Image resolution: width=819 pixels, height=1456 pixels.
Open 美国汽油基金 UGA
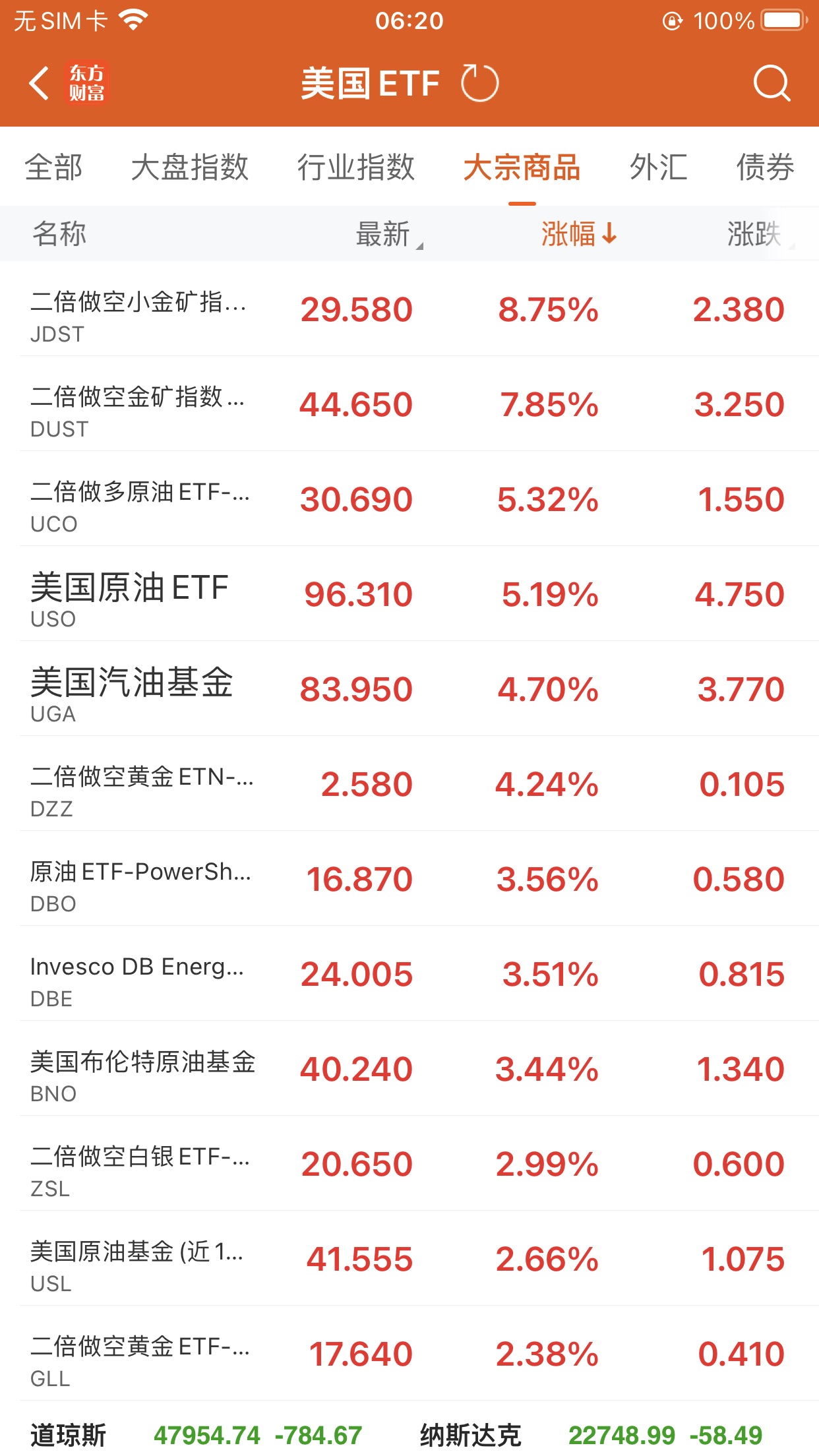point(409,690)
